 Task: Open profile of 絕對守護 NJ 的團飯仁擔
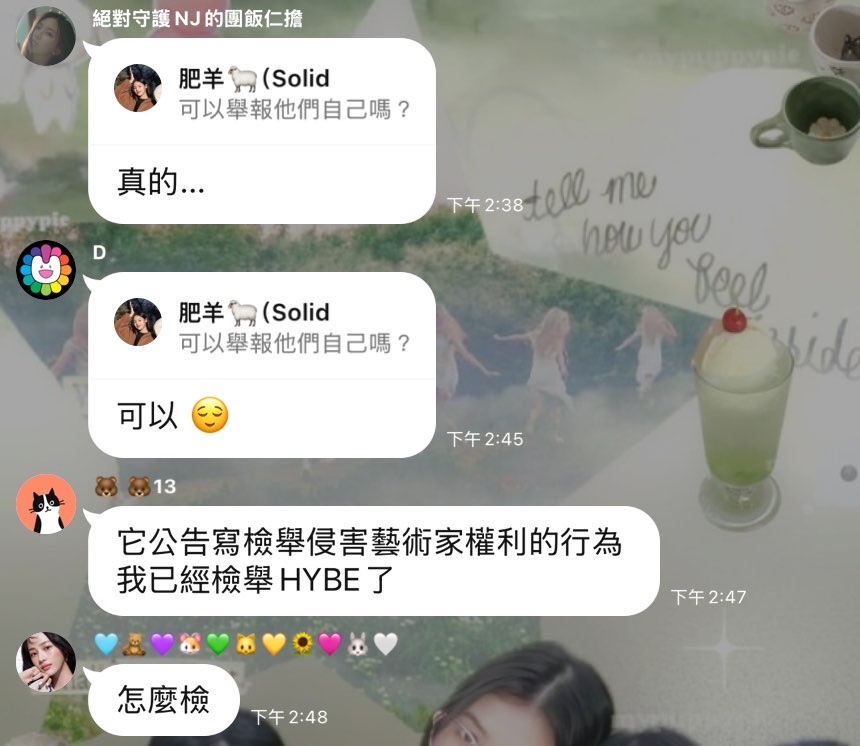pyautogui.click(x=46, y=36)
